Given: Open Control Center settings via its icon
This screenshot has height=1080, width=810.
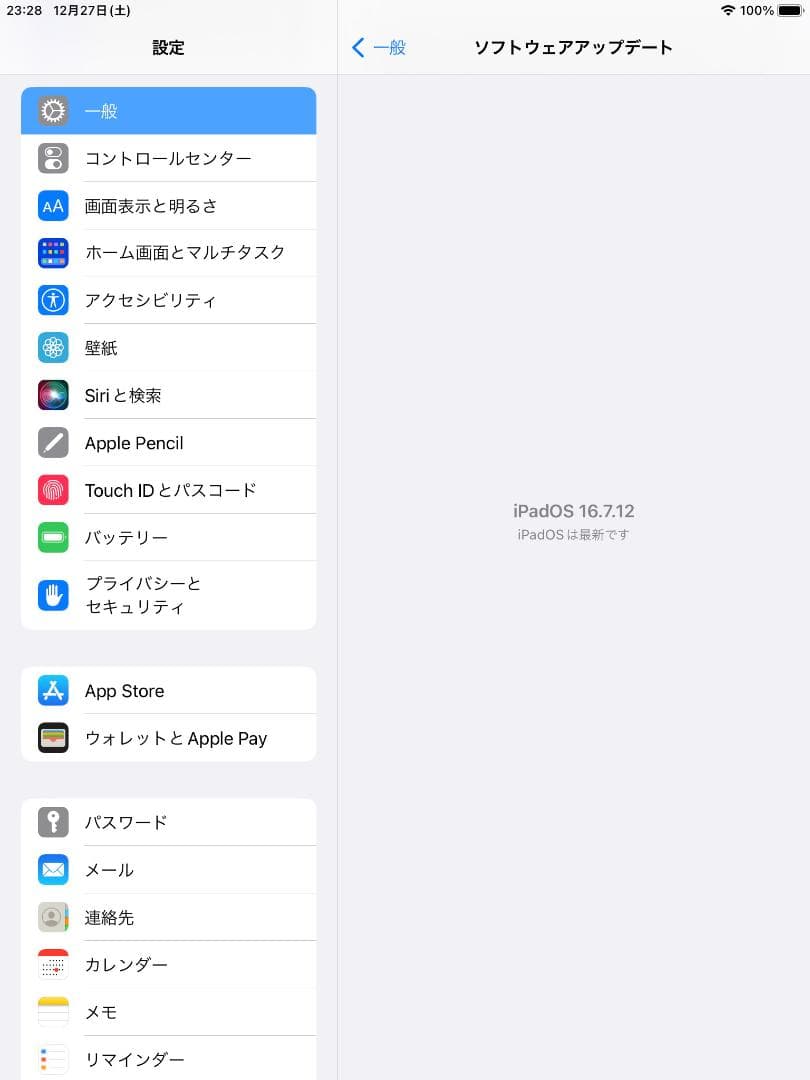Looking at the screenshot, I should [52, 158].
